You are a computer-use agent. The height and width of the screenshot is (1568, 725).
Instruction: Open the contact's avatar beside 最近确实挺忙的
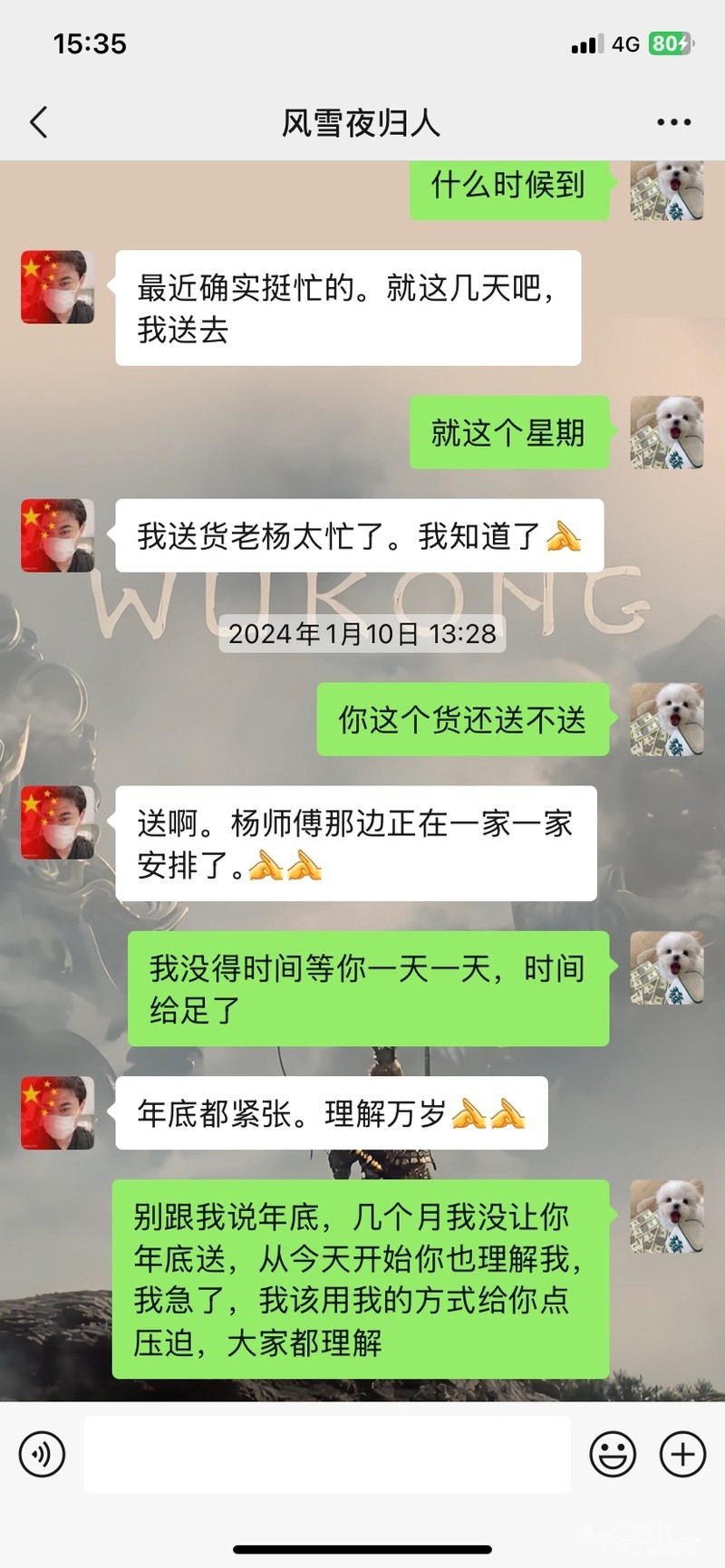(58, 287)
